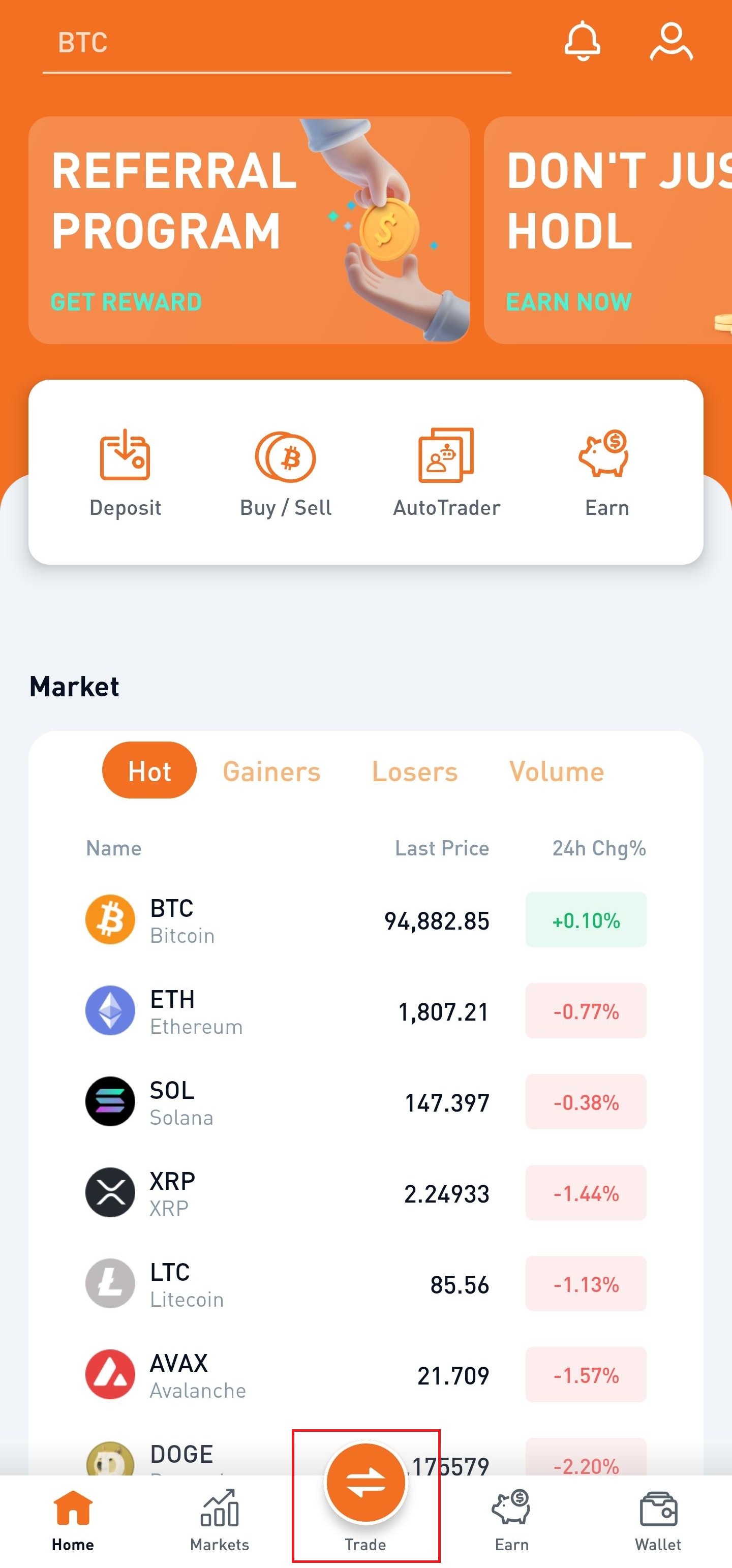This screenshot has width=732, height=1568.
Task: Open the AVAX Avalanche market row
Action: [365, 1375]
